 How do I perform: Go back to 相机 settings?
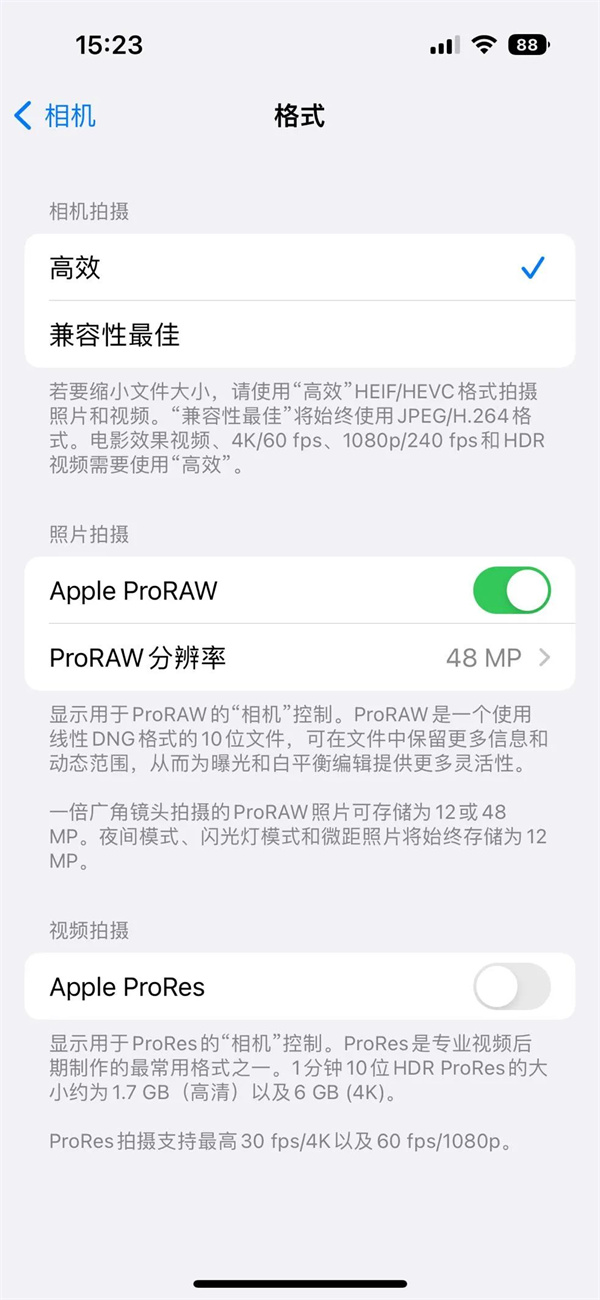(x=55, y=116)
